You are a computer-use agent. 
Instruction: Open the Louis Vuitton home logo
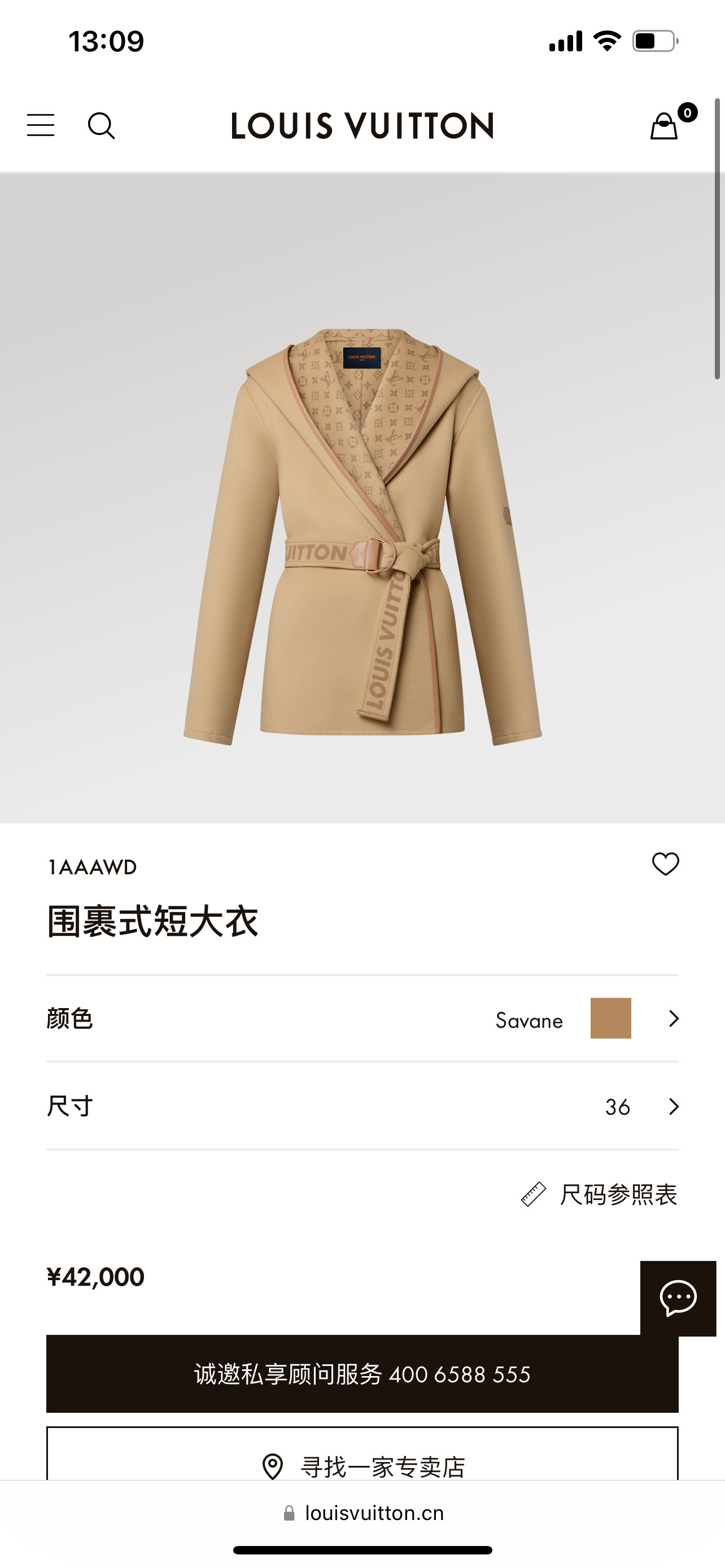(362, 126)
